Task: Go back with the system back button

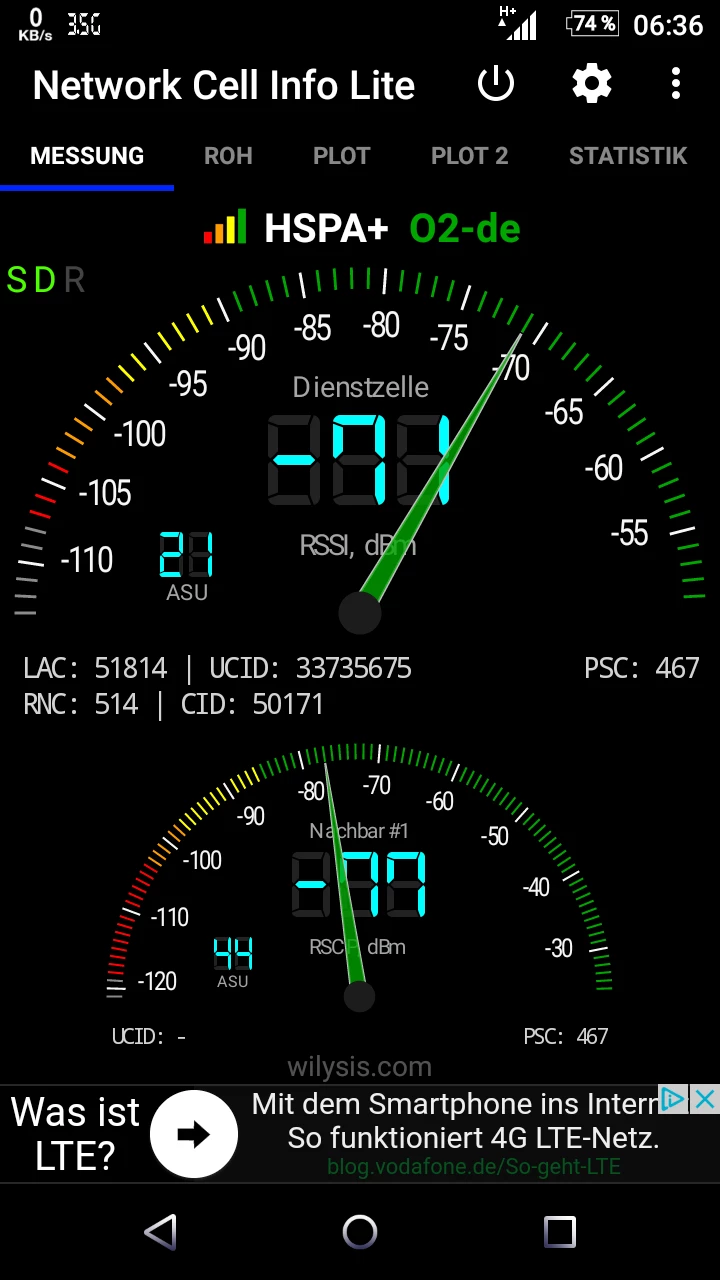Action: 160,1232
